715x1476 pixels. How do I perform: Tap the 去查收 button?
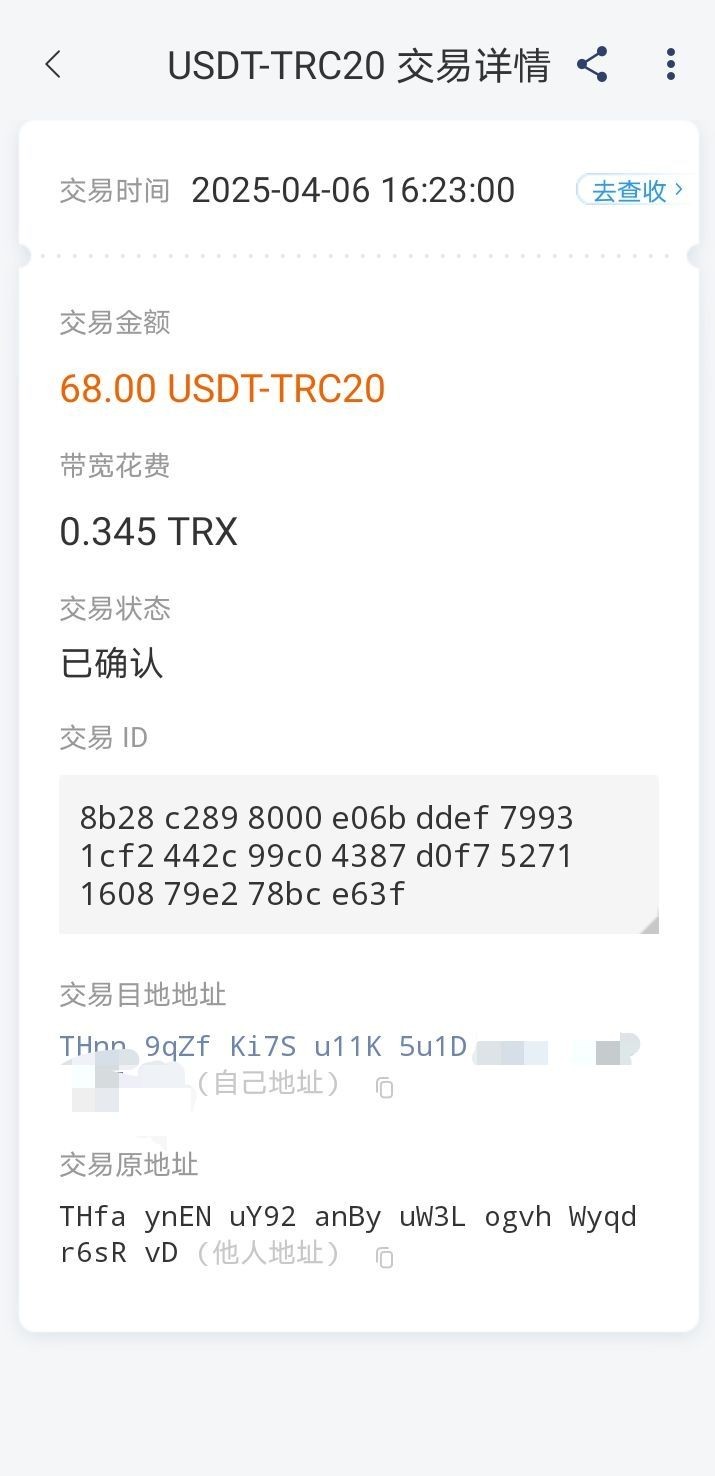pos(634,190)
